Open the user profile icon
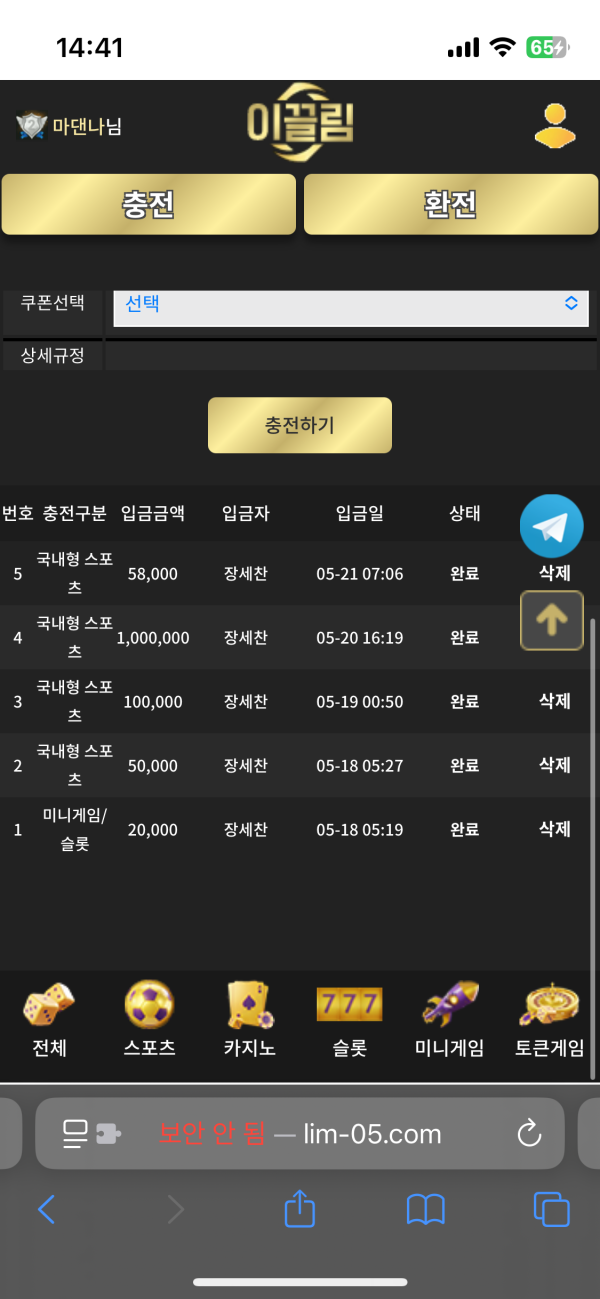Image resolution: width=600 pixels, height=1299 pixels. 555,126
